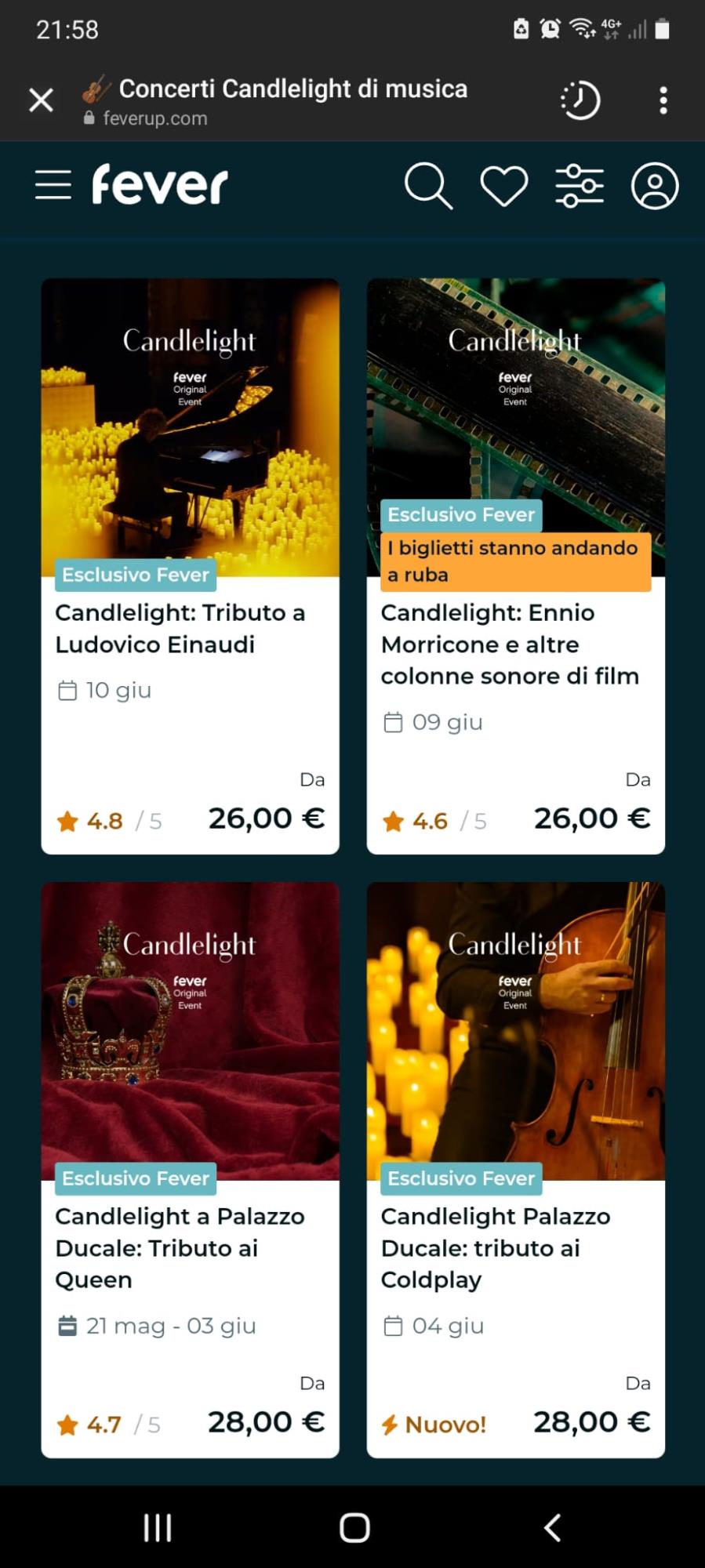Open the user profile icon
Image resolution: width=705 pixels, height=1568 pixels.
[655, 186]
